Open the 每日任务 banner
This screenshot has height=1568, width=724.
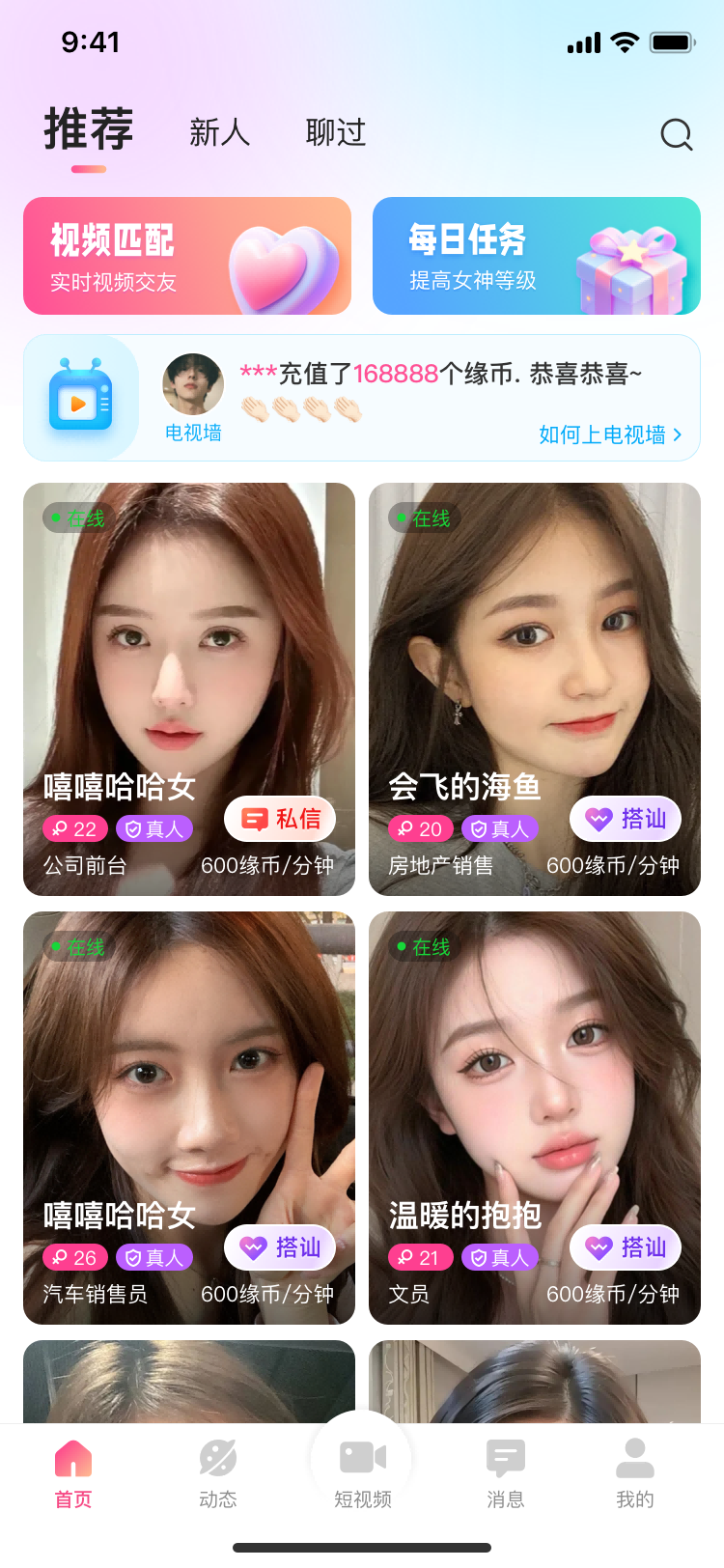pyautogui.click(x=536, y=256)
